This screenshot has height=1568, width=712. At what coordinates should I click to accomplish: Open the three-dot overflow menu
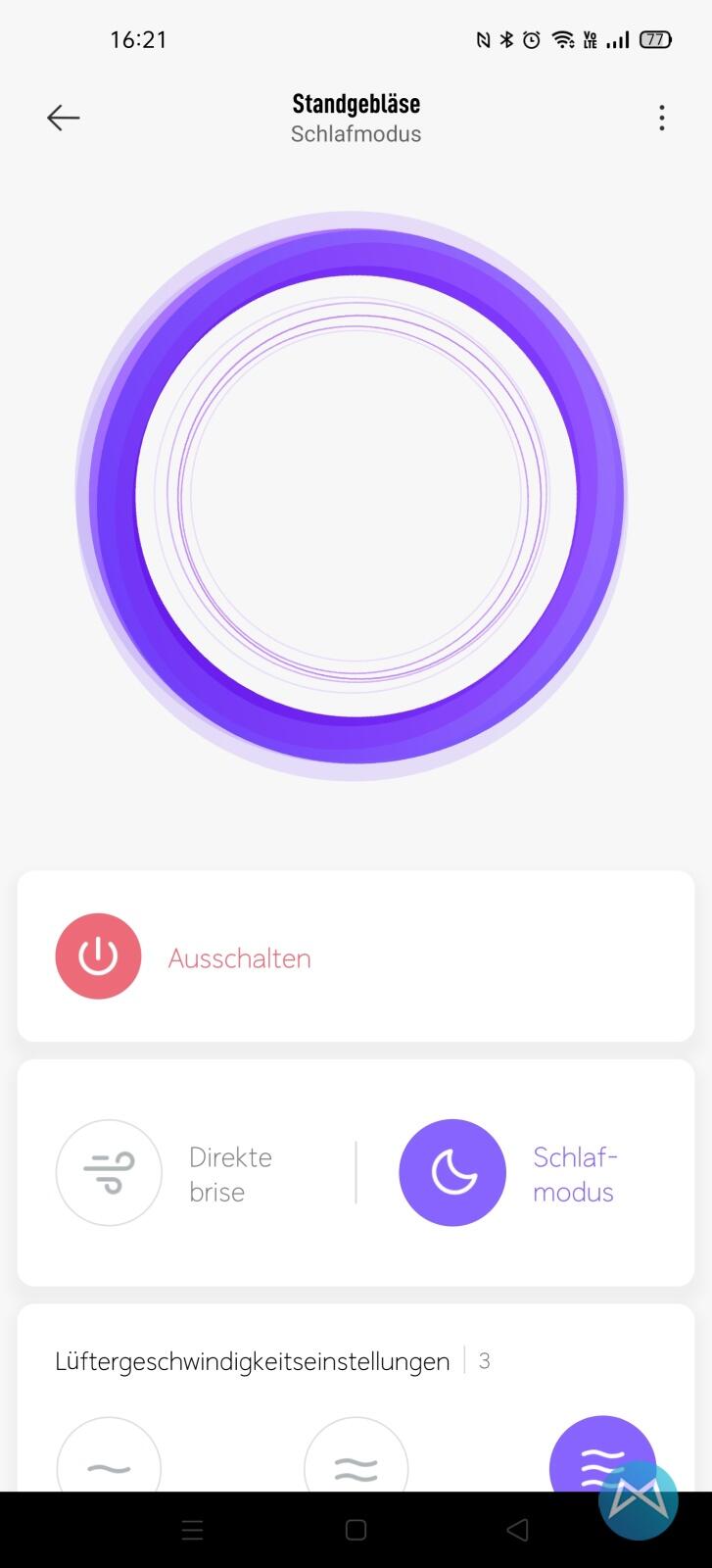pyautogui.click(x=662, y=118)
